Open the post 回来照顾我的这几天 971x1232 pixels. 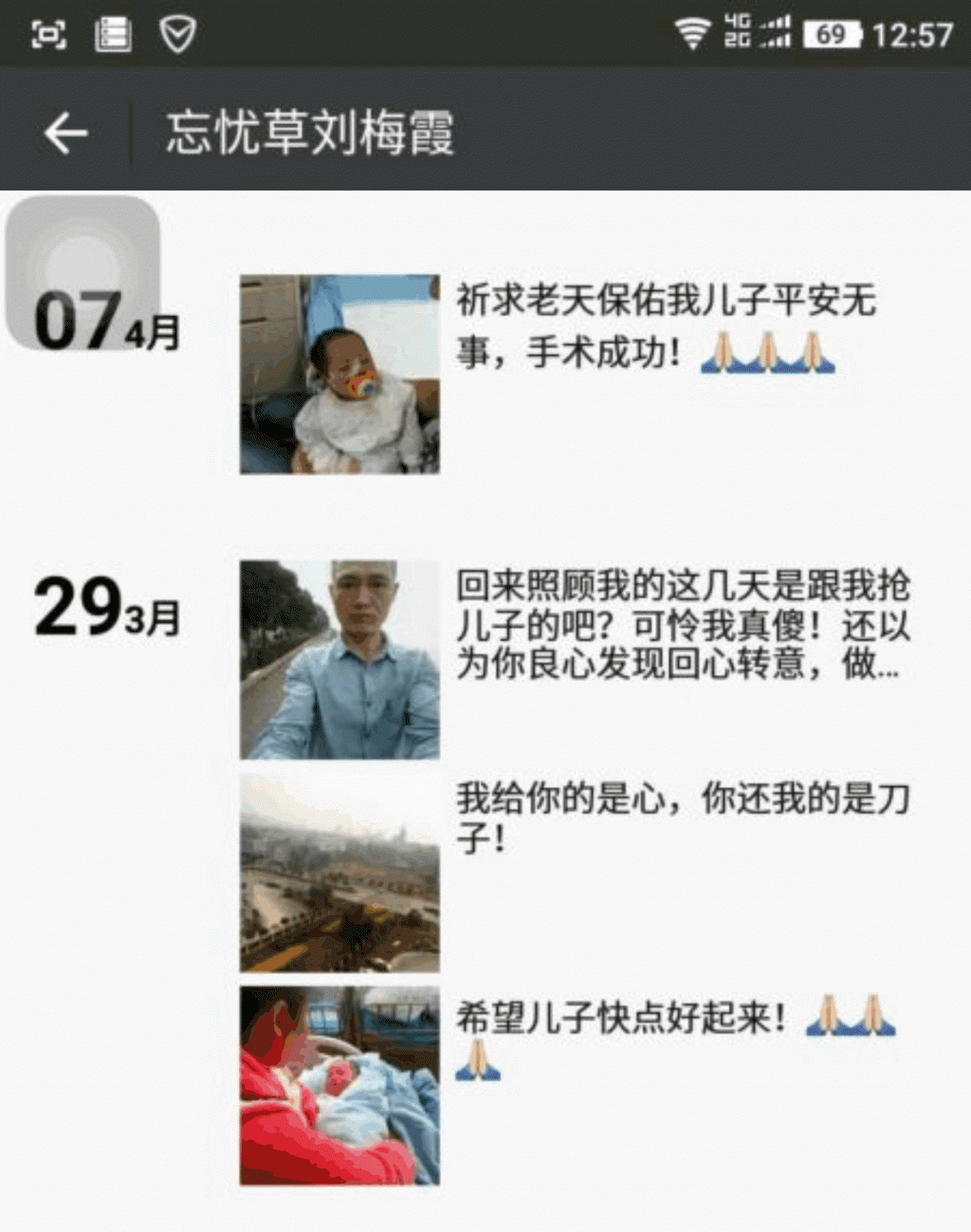(681, 624)
